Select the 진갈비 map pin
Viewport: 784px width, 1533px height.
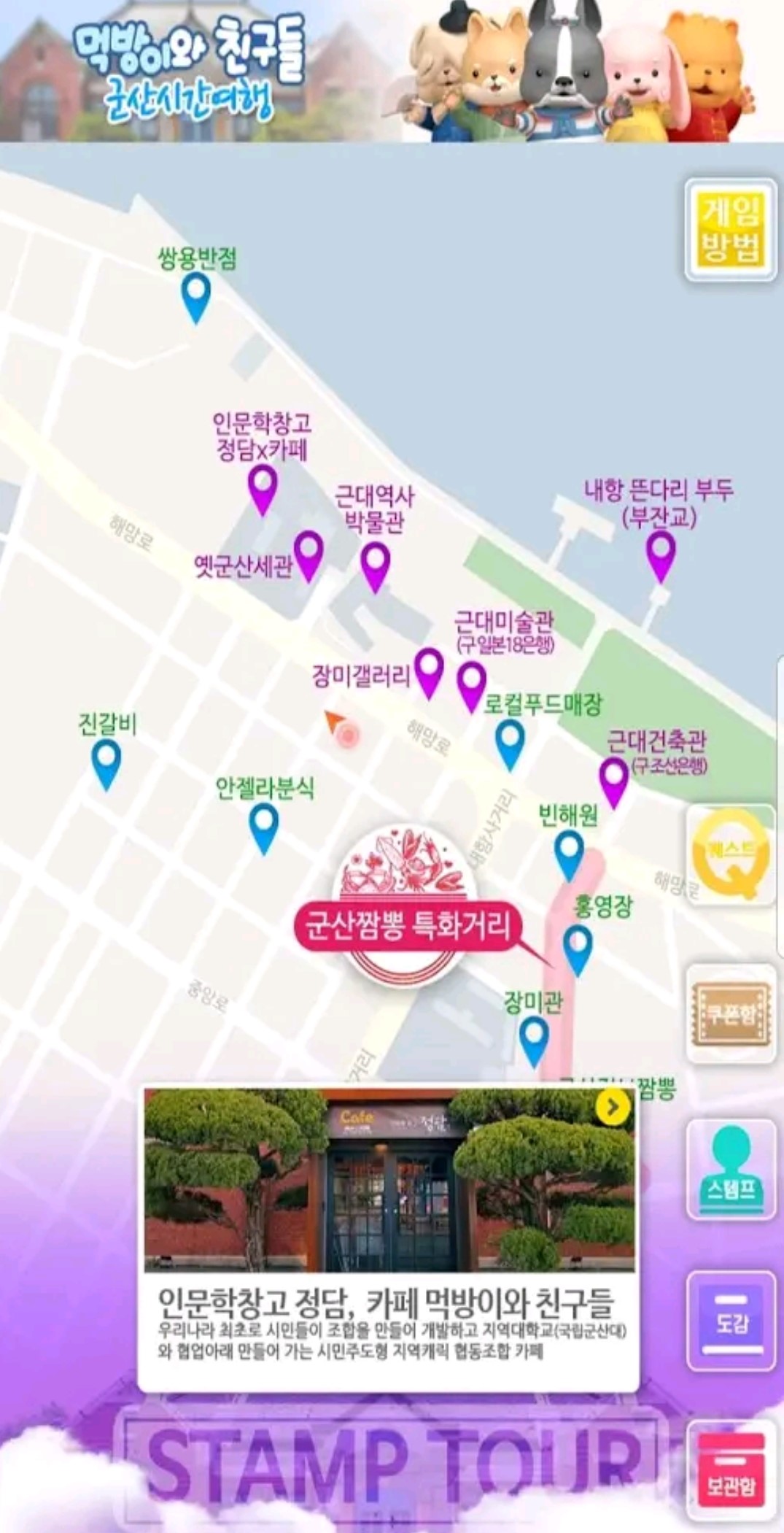pyautogui.click(x=106, y=761)
